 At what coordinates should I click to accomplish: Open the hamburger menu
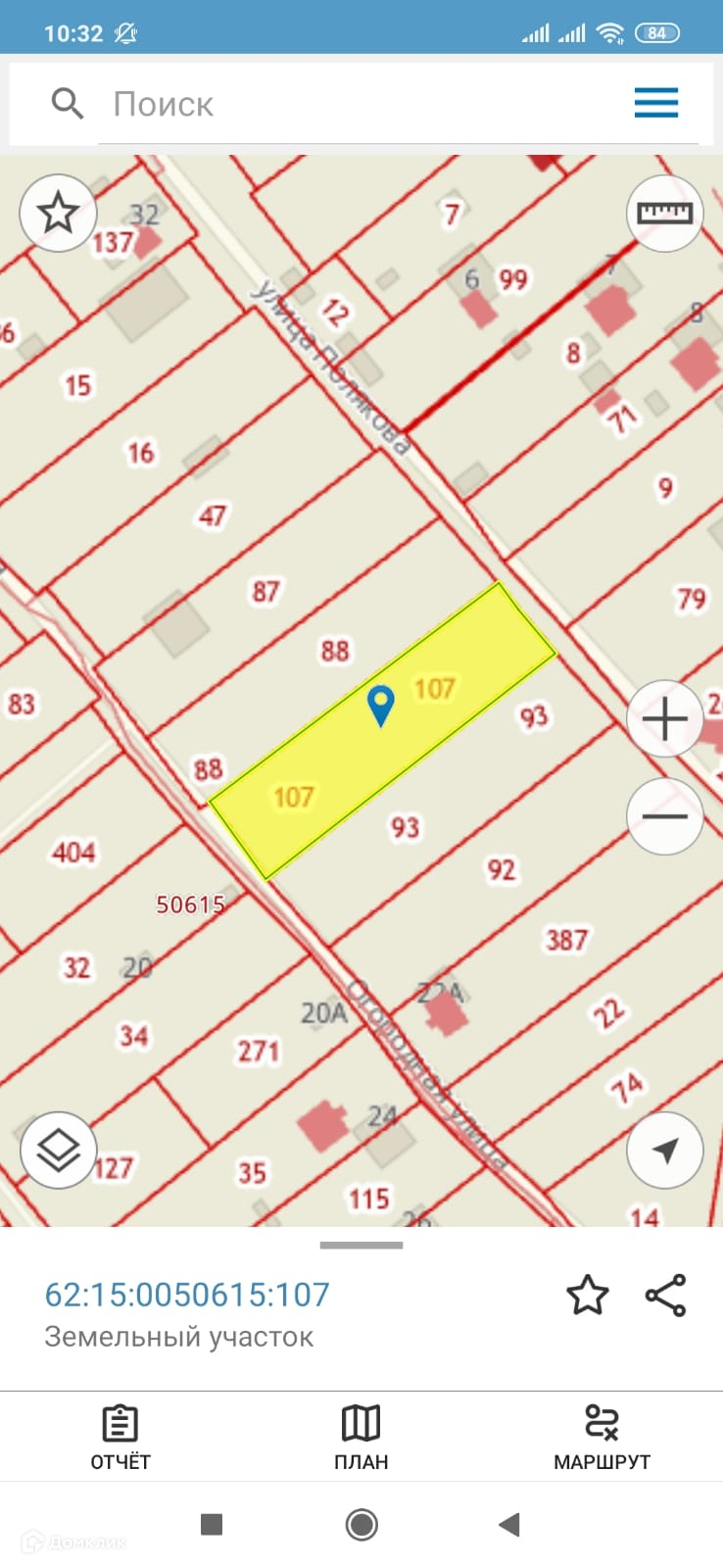pos(655,103)
